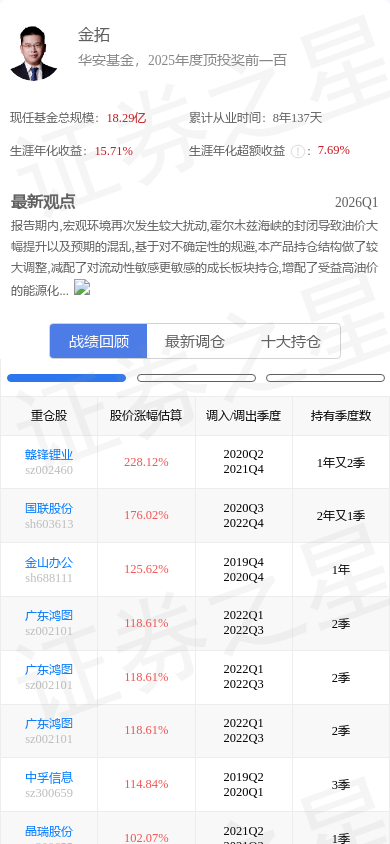Open the 金山办公 stock link
Image resolution: width=390 pixels, height=844 pixels.
[x=49, y=562]
